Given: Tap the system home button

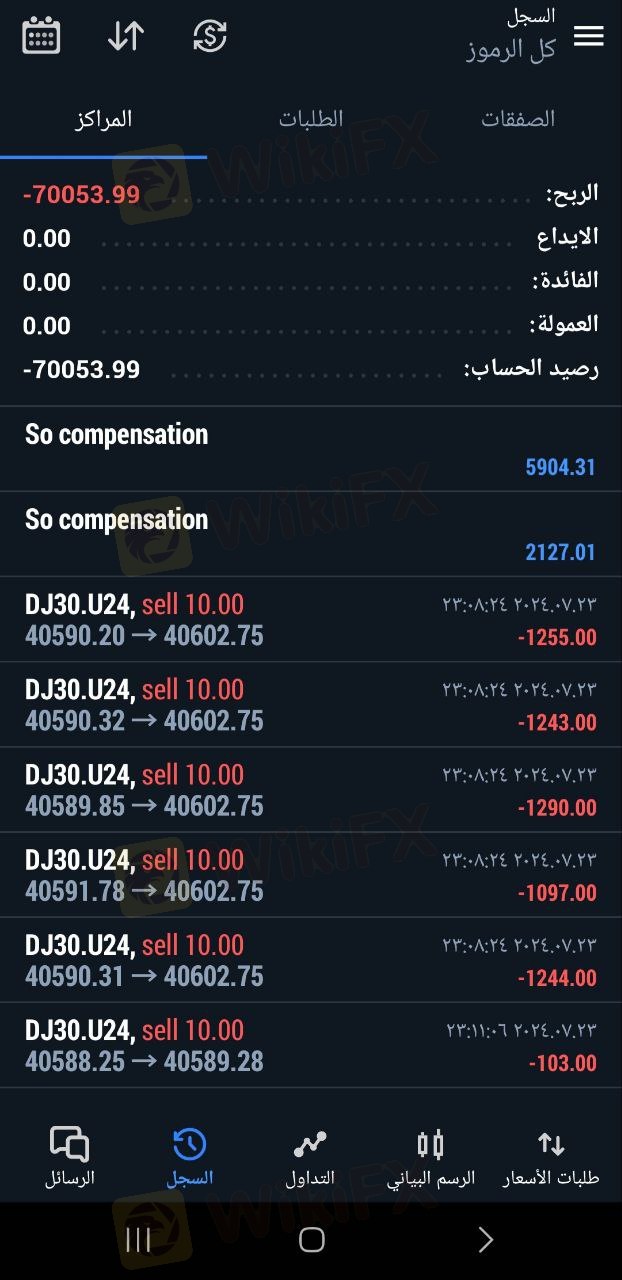Looking at the screenshot, I should 311,1240.
